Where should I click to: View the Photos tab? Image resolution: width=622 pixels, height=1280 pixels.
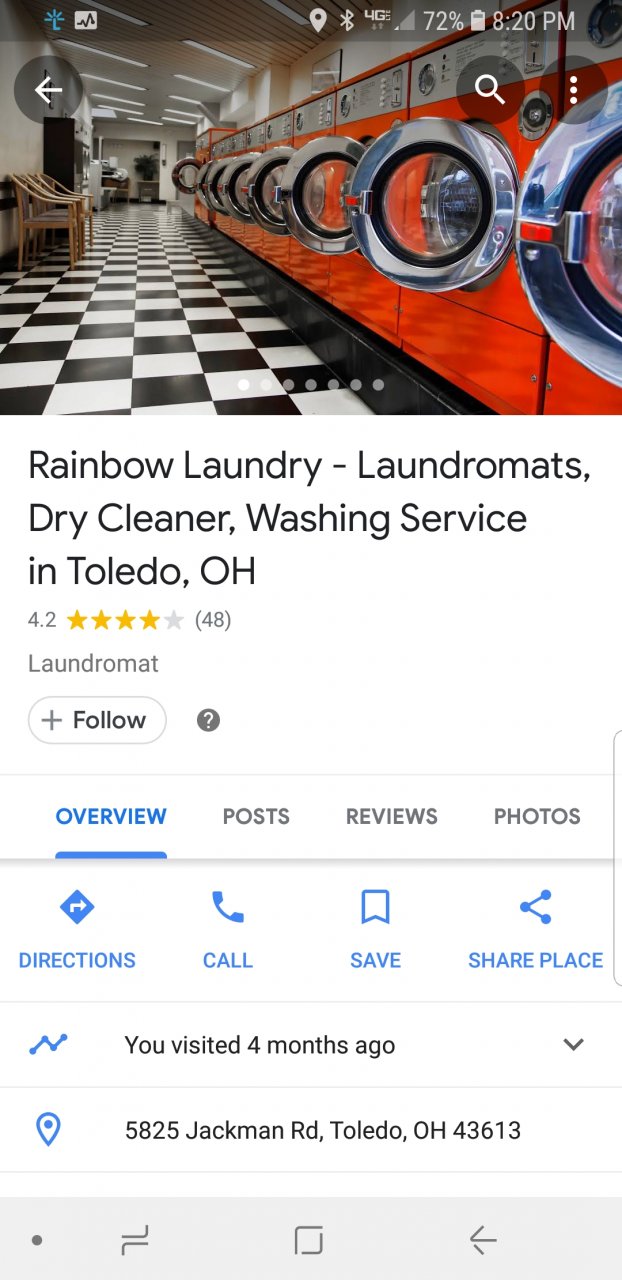537,816
